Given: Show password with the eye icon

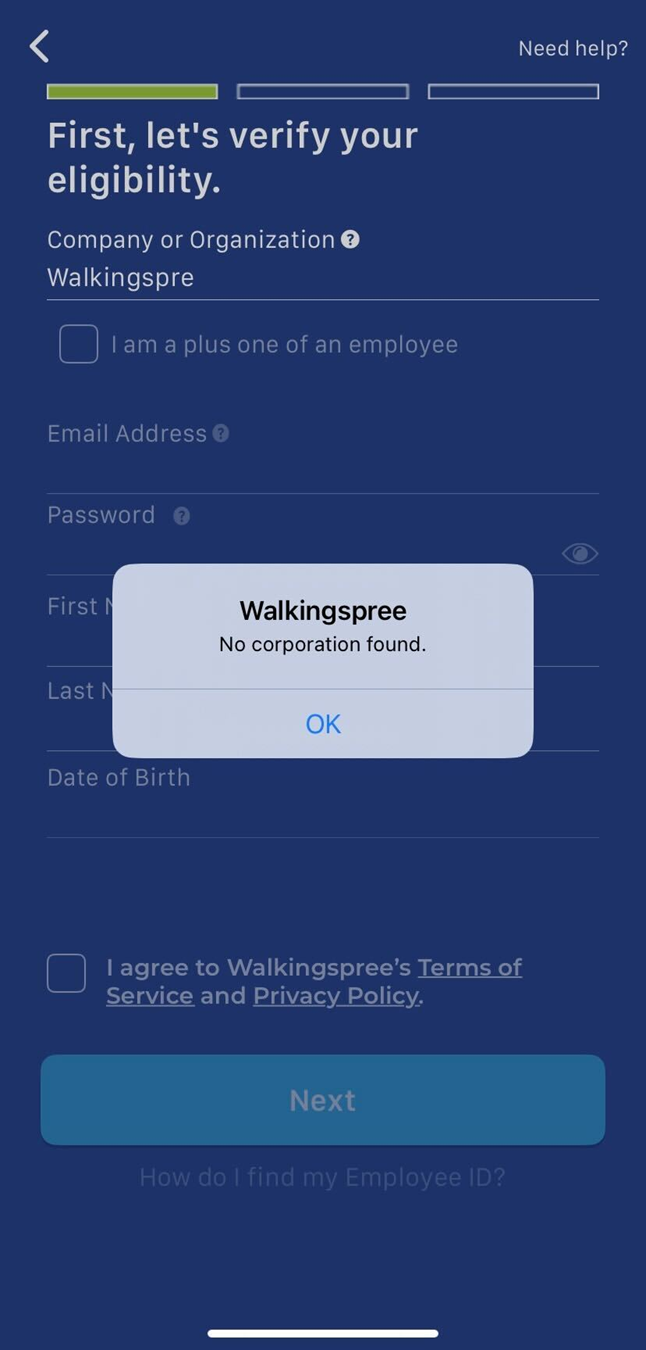Looking at the screenshot, I should tap(580, 553).
